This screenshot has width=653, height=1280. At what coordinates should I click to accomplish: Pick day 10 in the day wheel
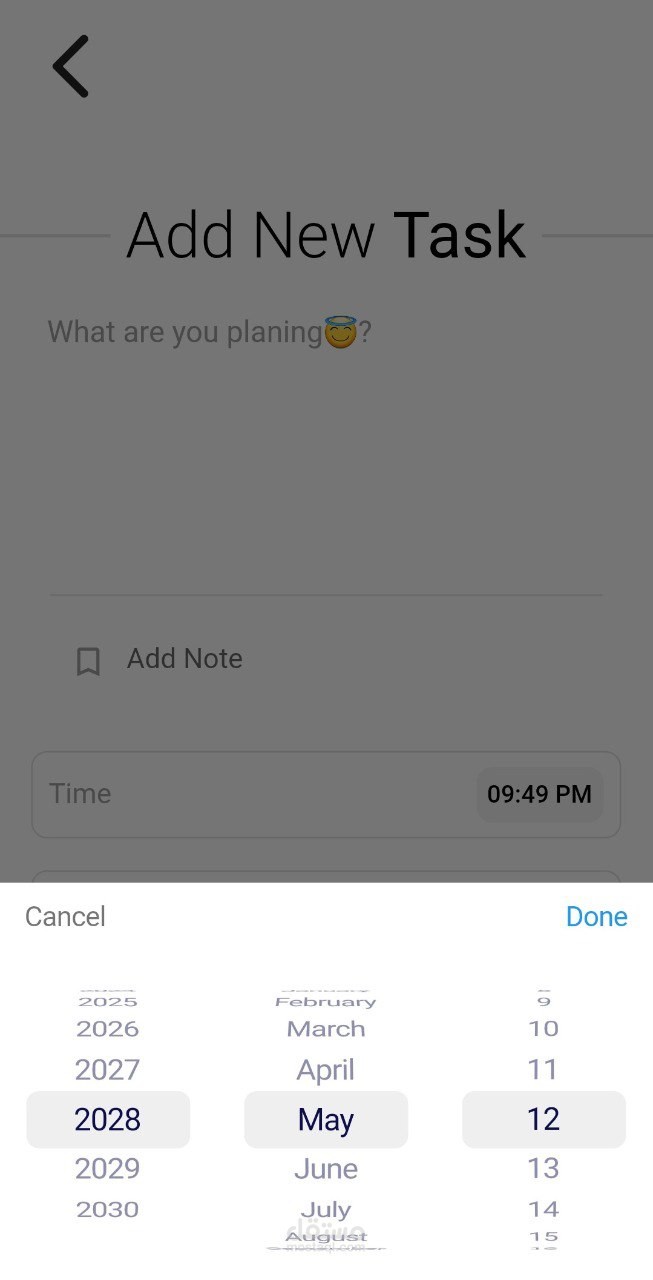(543, 1028)
